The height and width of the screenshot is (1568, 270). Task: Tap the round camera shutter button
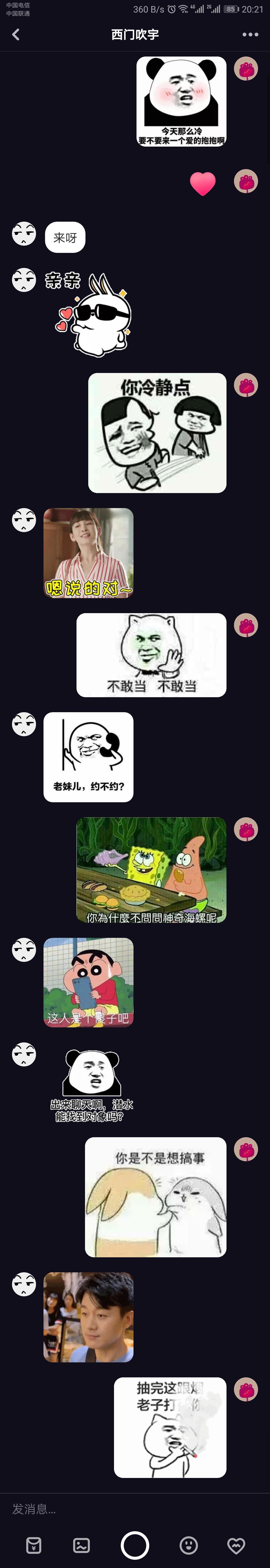pos(135,1545)
